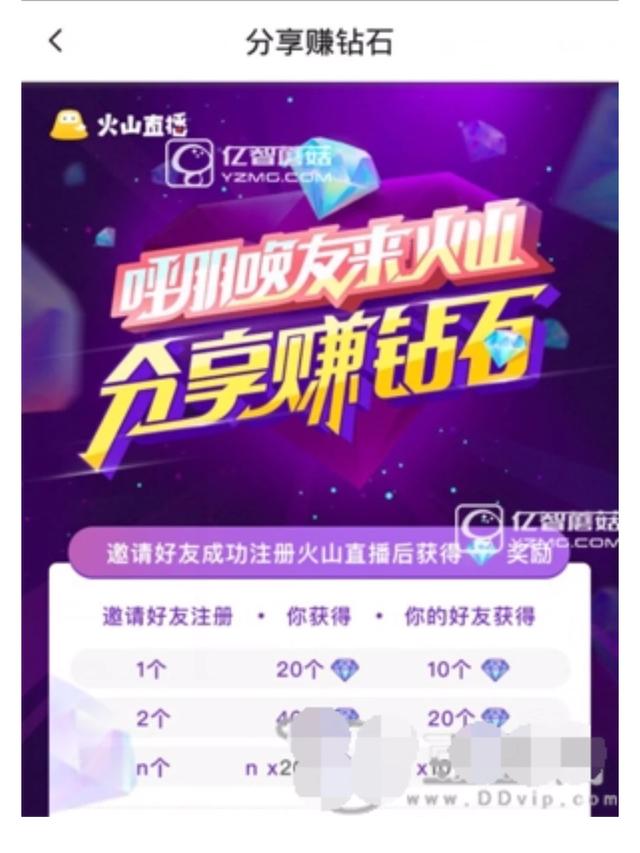The height and width of the screenshot is (853, 640).
Task: Go back from 分享赚钻石 page
Action: 55,41
